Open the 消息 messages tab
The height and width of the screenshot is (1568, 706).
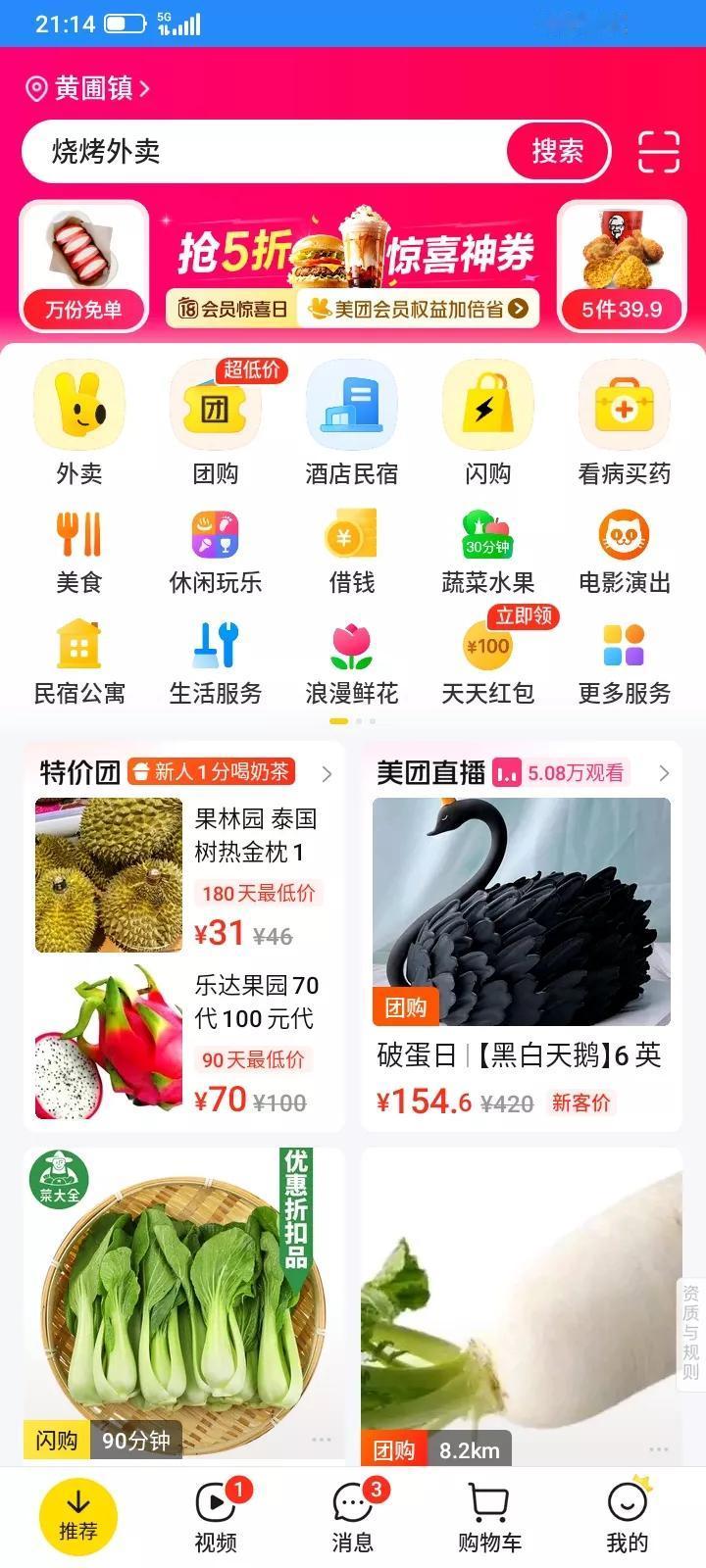click(352, 1514)
